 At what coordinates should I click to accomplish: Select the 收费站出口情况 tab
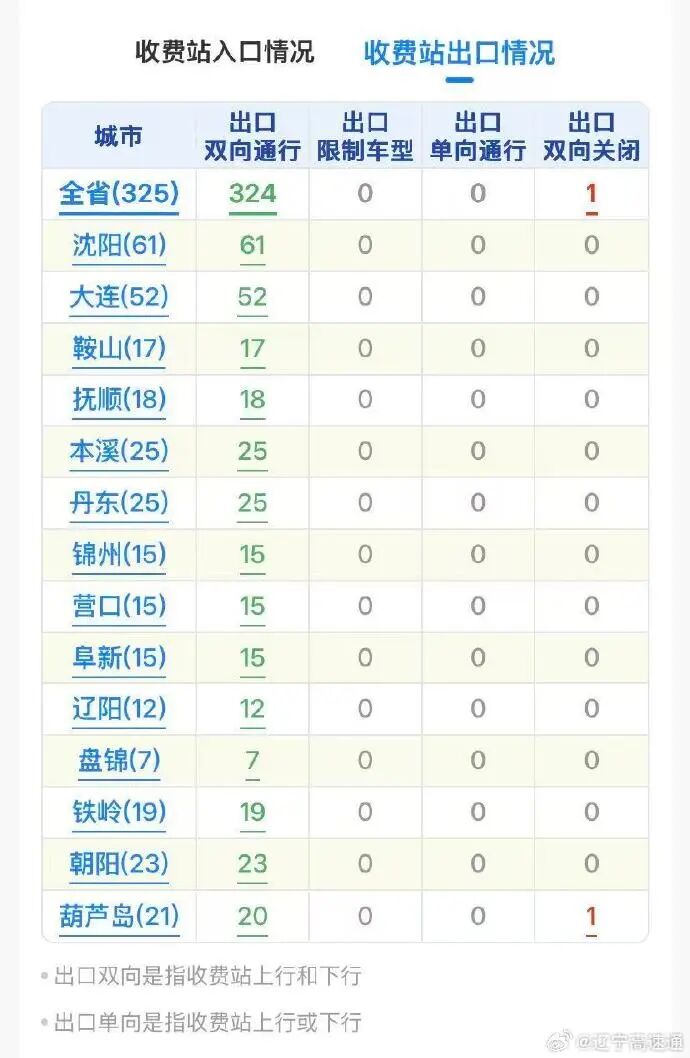(459, 53)
